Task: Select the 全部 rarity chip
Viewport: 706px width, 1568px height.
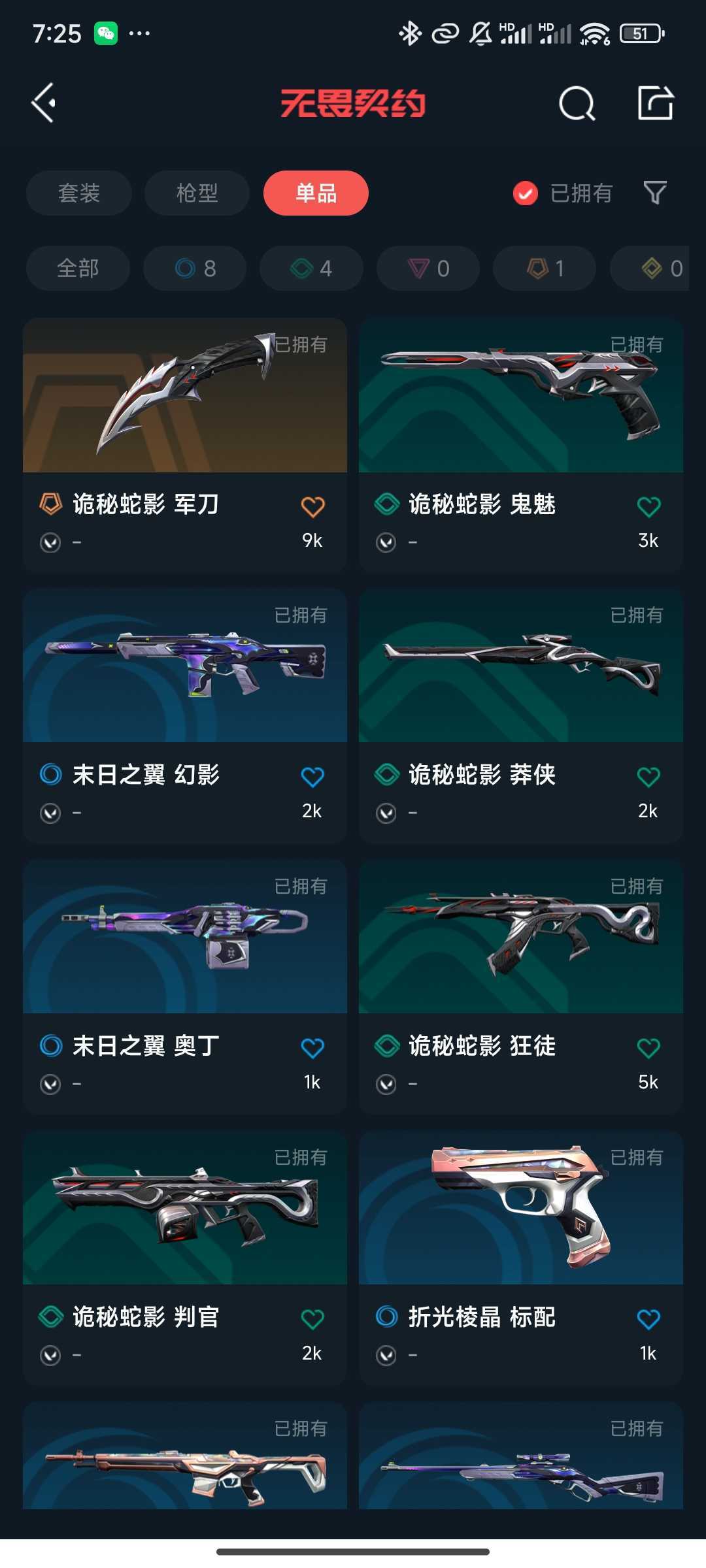Action: pyautogui.click(x=78, y=269)
